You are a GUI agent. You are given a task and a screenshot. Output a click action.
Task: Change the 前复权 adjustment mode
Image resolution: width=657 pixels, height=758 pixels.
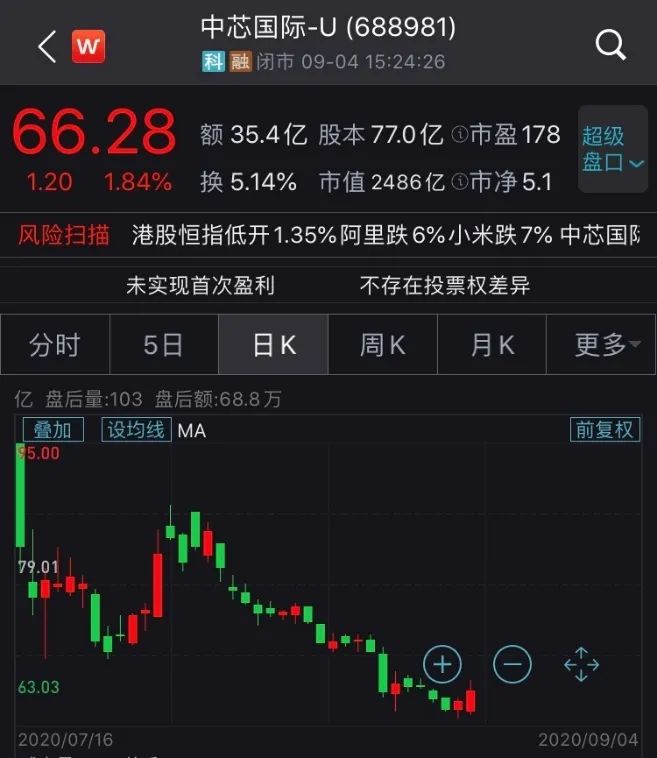pos(605,430)
